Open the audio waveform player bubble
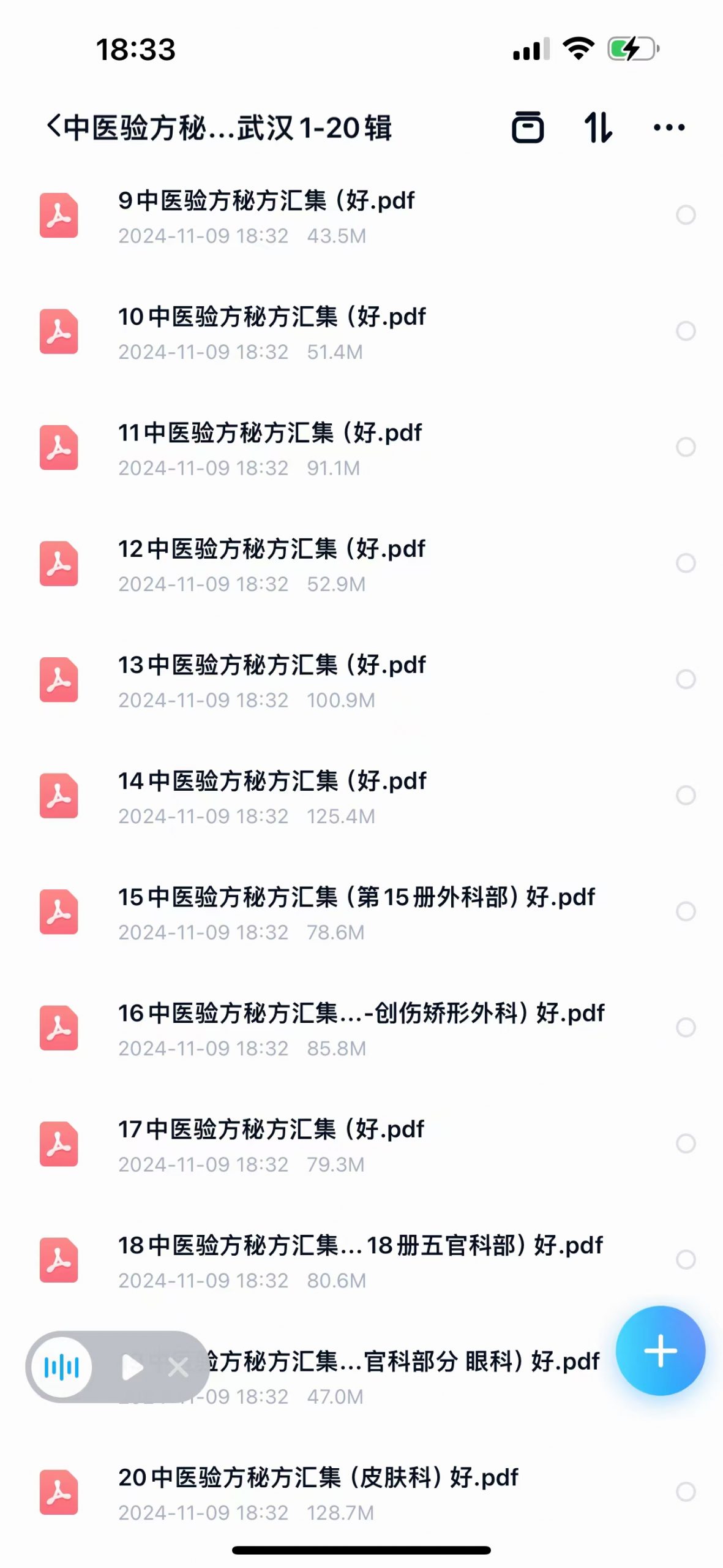Image resolution: width=723 pixels, height=1568 pixels. coord(61,1367)
